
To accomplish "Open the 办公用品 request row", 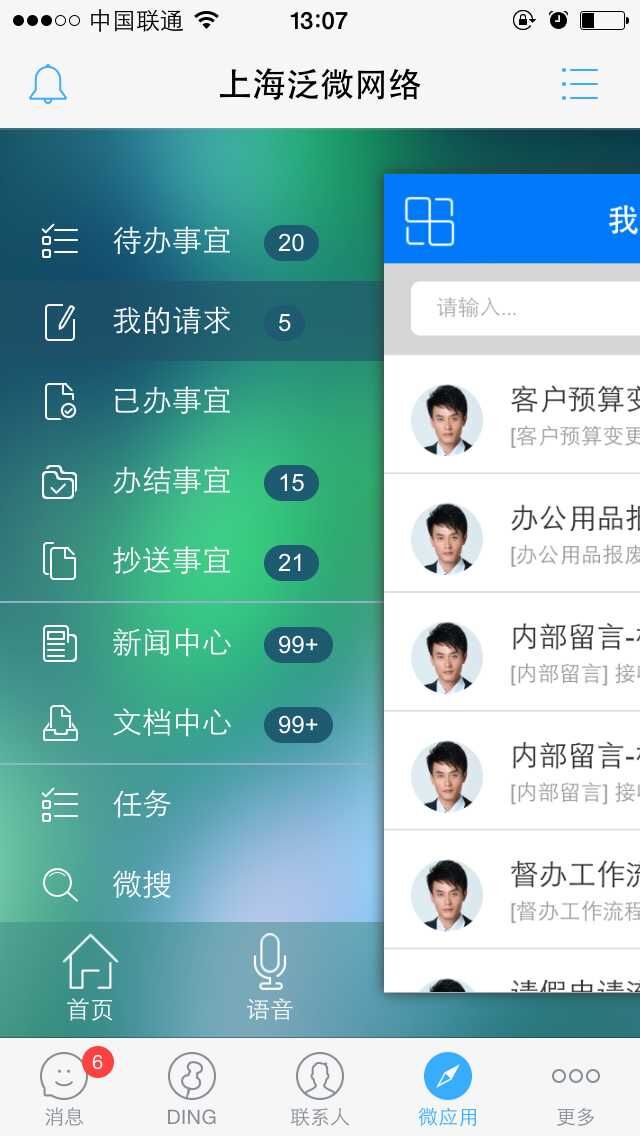I will [x=525, y=533].
